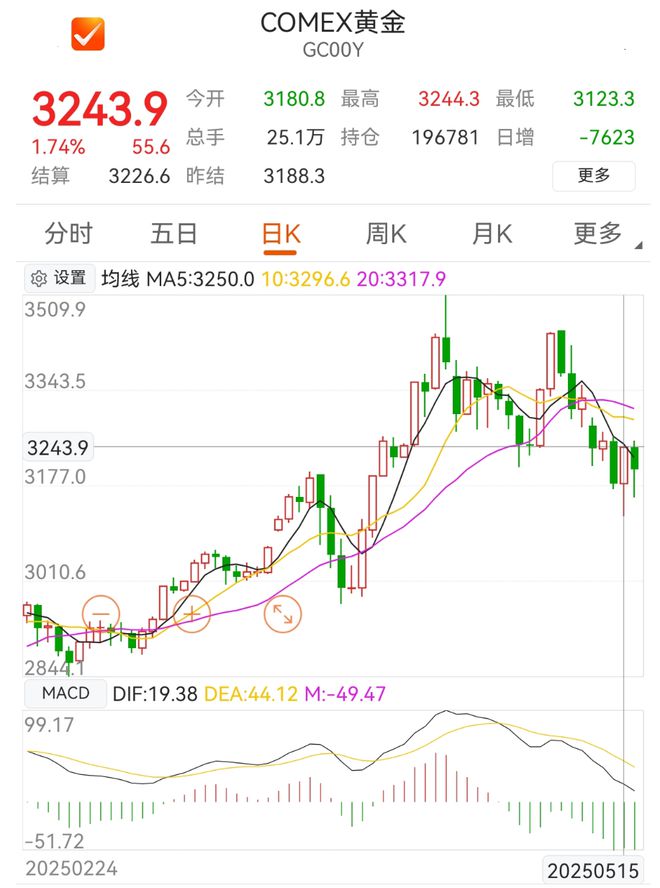The image size is (660, 888).
Task: Open the 设置 chart settings
Action: pyautogui.click(x=58, y=278)
